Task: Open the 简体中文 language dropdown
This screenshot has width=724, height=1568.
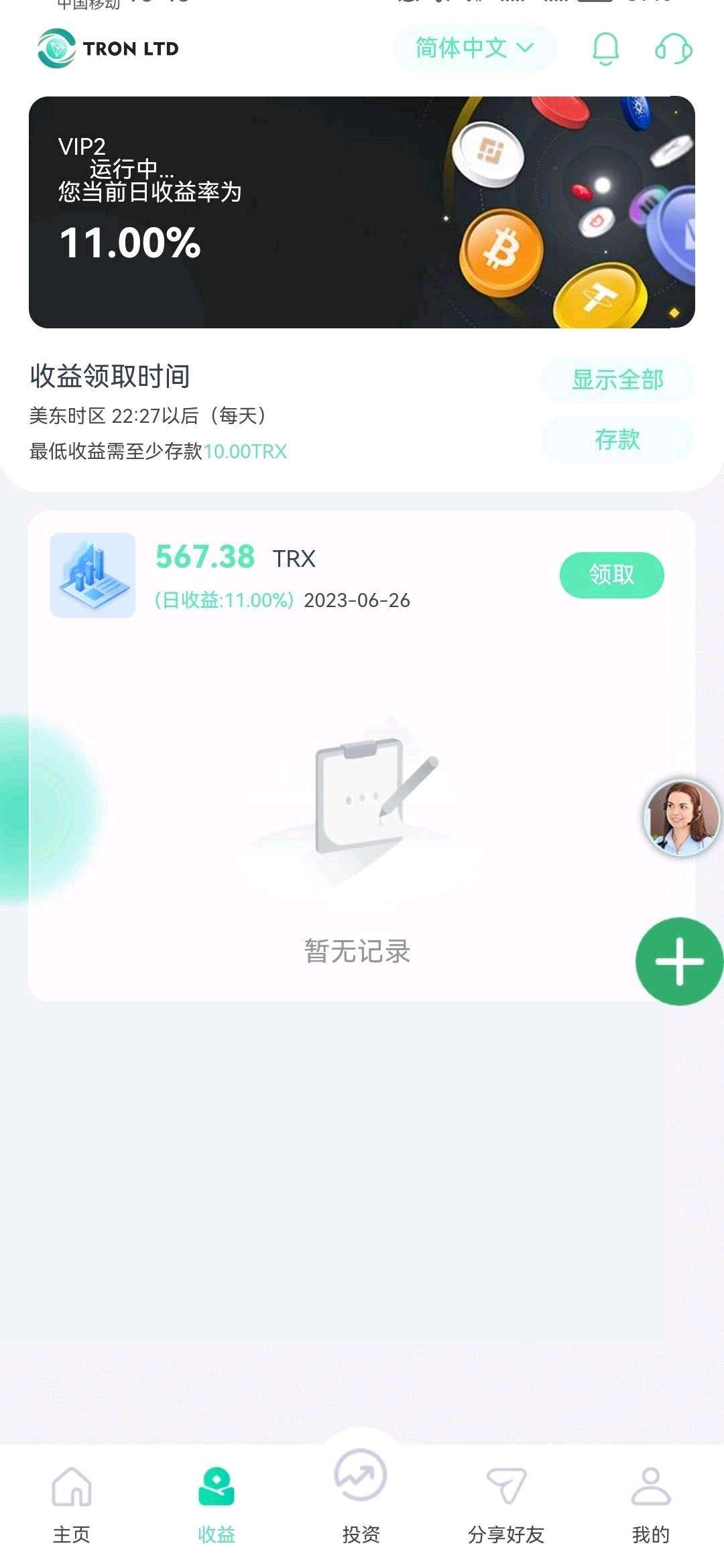Action: pos(474,48)
